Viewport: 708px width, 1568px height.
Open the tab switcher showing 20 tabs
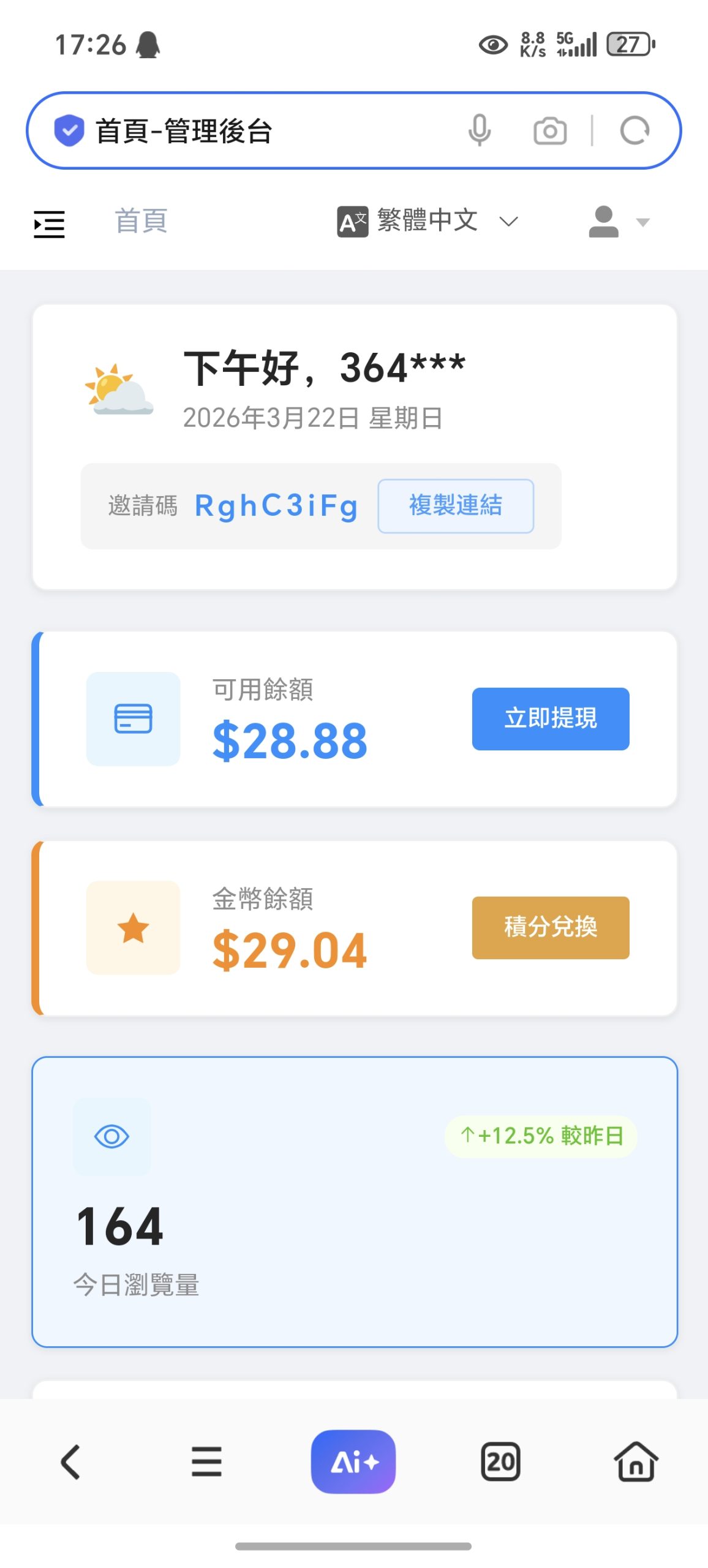click(501, 1462)
